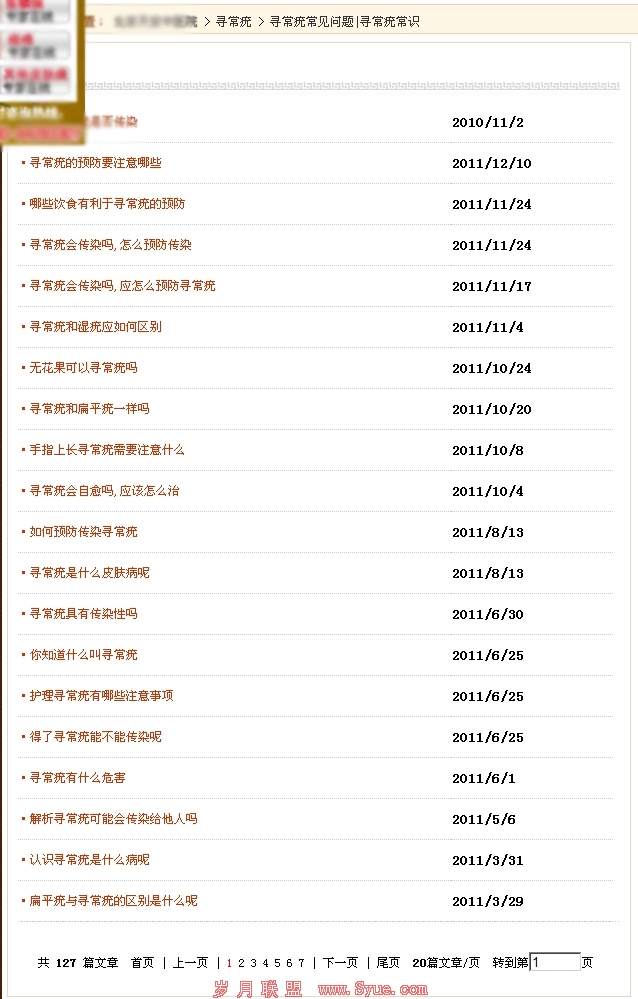Screen dimensions: 638x999
Task: Go to page 7 of articles
Action: click(x=301, y=963)
